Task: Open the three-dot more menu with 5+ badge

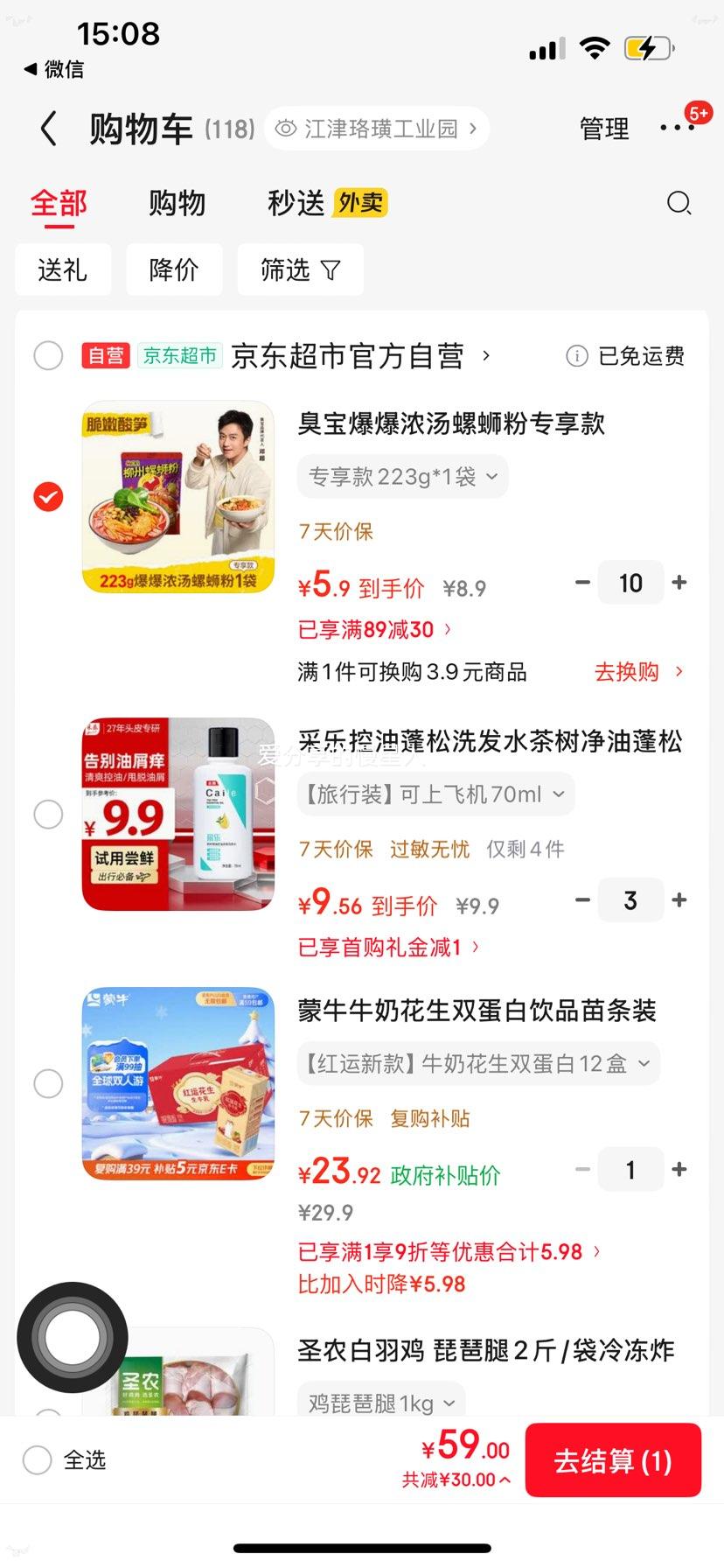Action: click(x=678, y=128)
